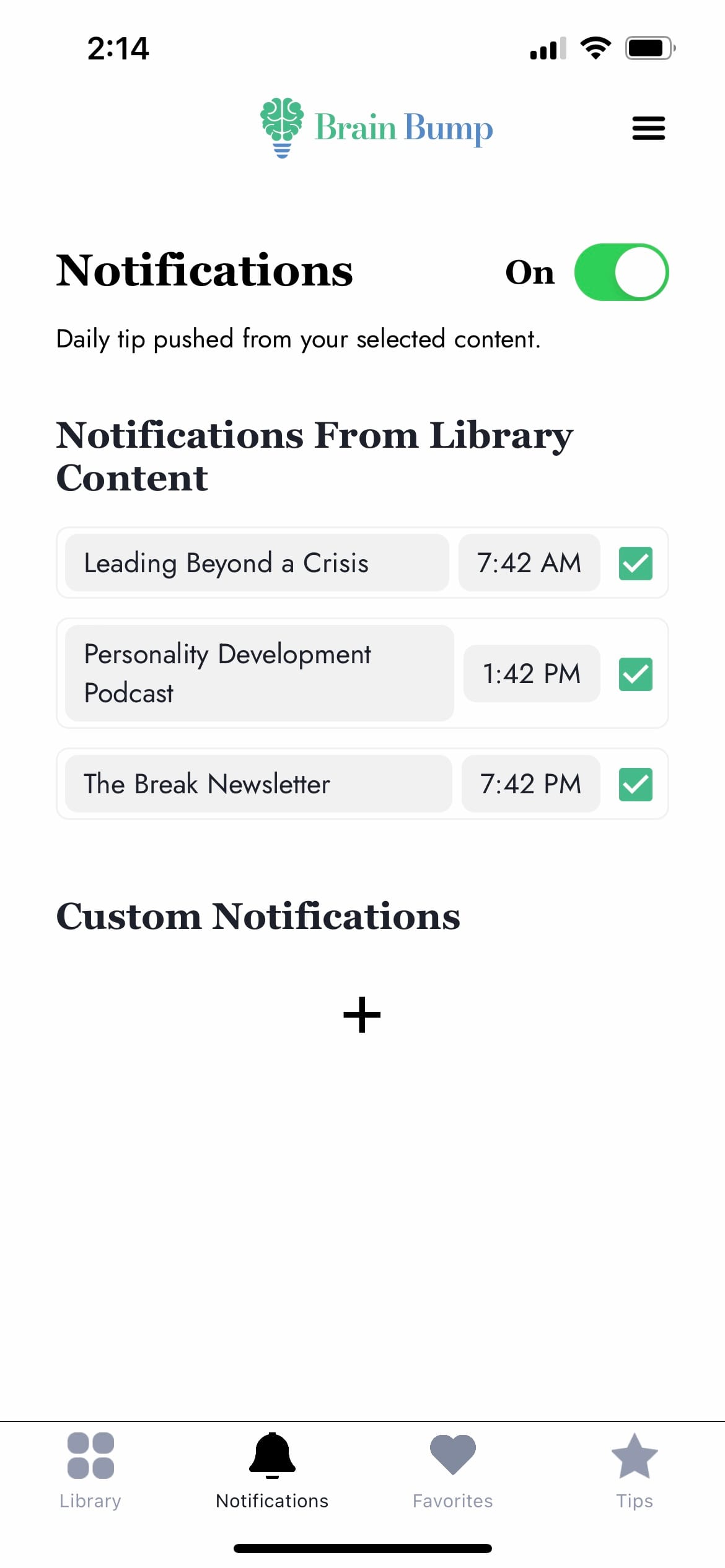This screenshot has width=725, height=1568.
Task: Open the Personality Development Podcast content
Action: coord(259,673)
